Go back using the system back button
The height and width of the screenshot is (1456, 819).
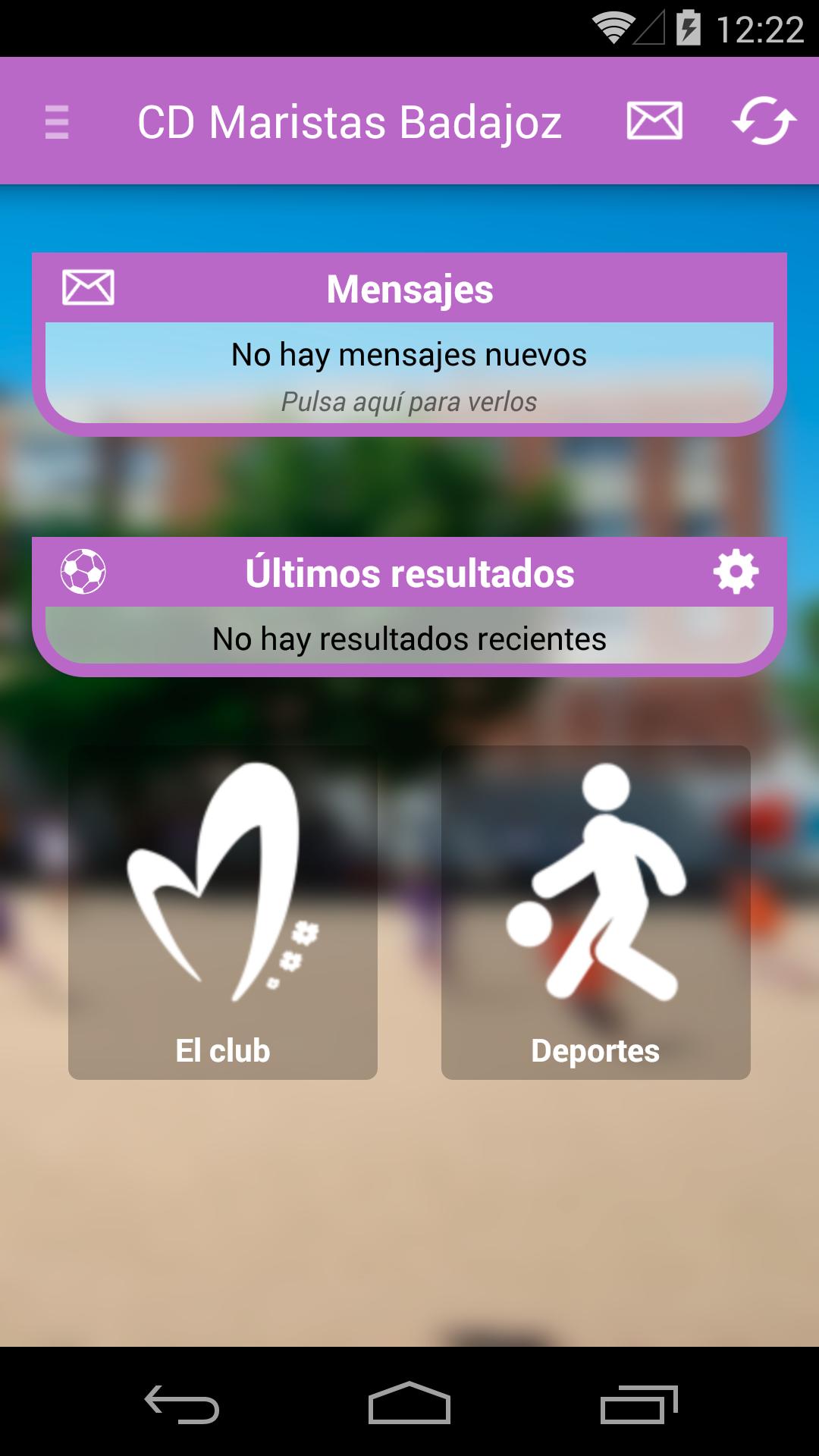(182, 1404)
